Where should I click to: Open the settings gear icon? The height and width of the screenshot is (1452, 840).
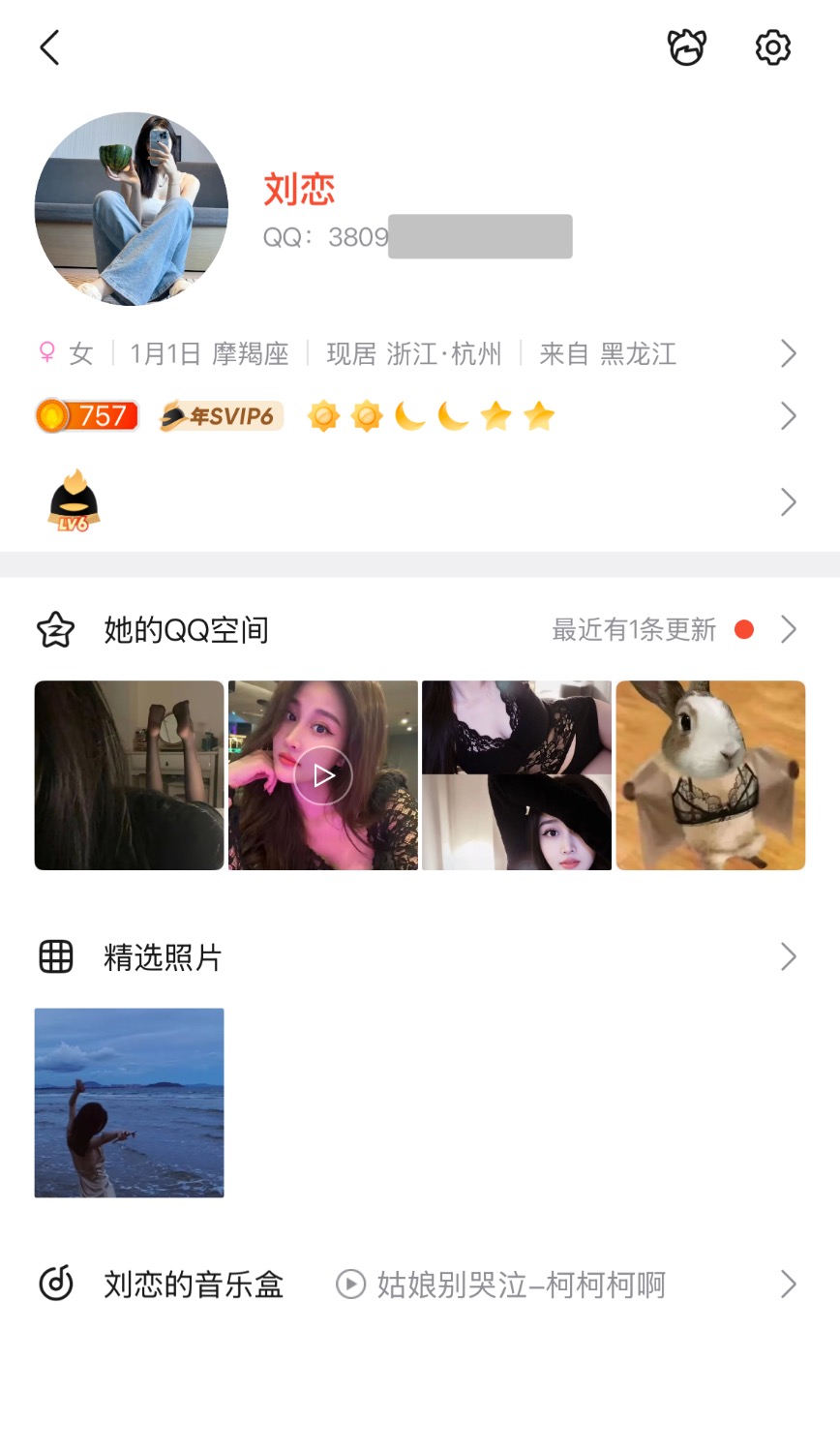click(772, 47)
